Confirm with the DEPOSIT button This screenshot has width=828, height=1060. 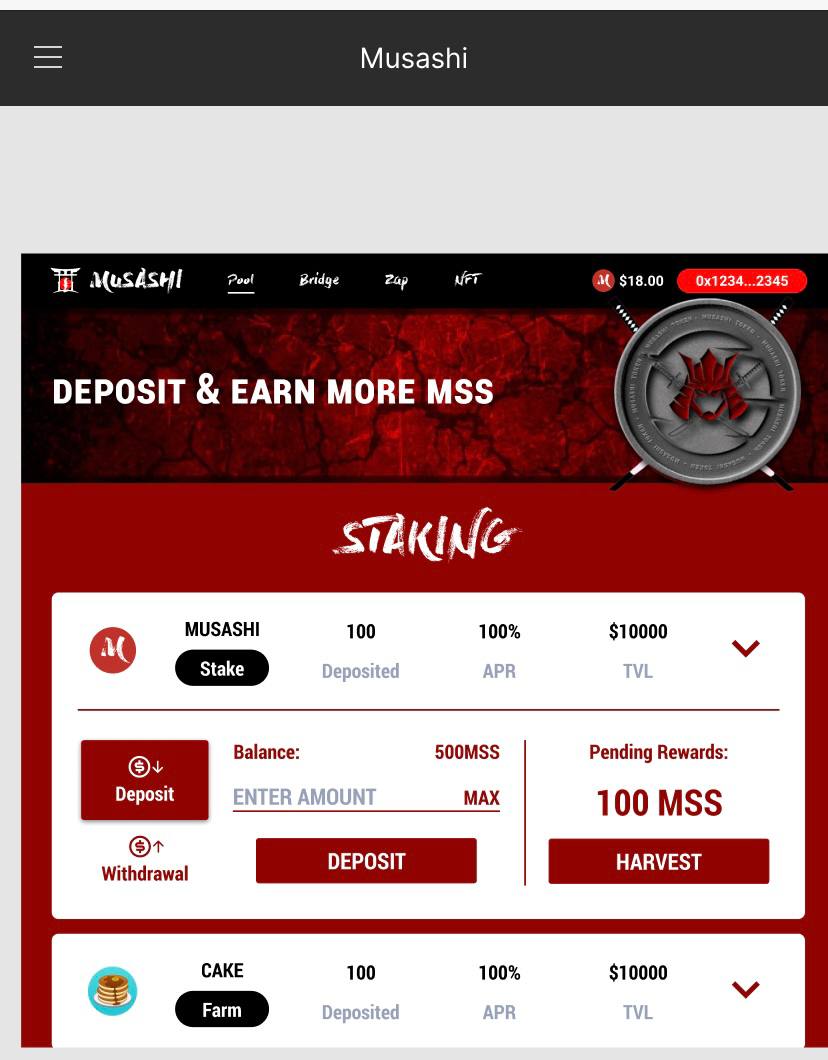tap(366, 861)
